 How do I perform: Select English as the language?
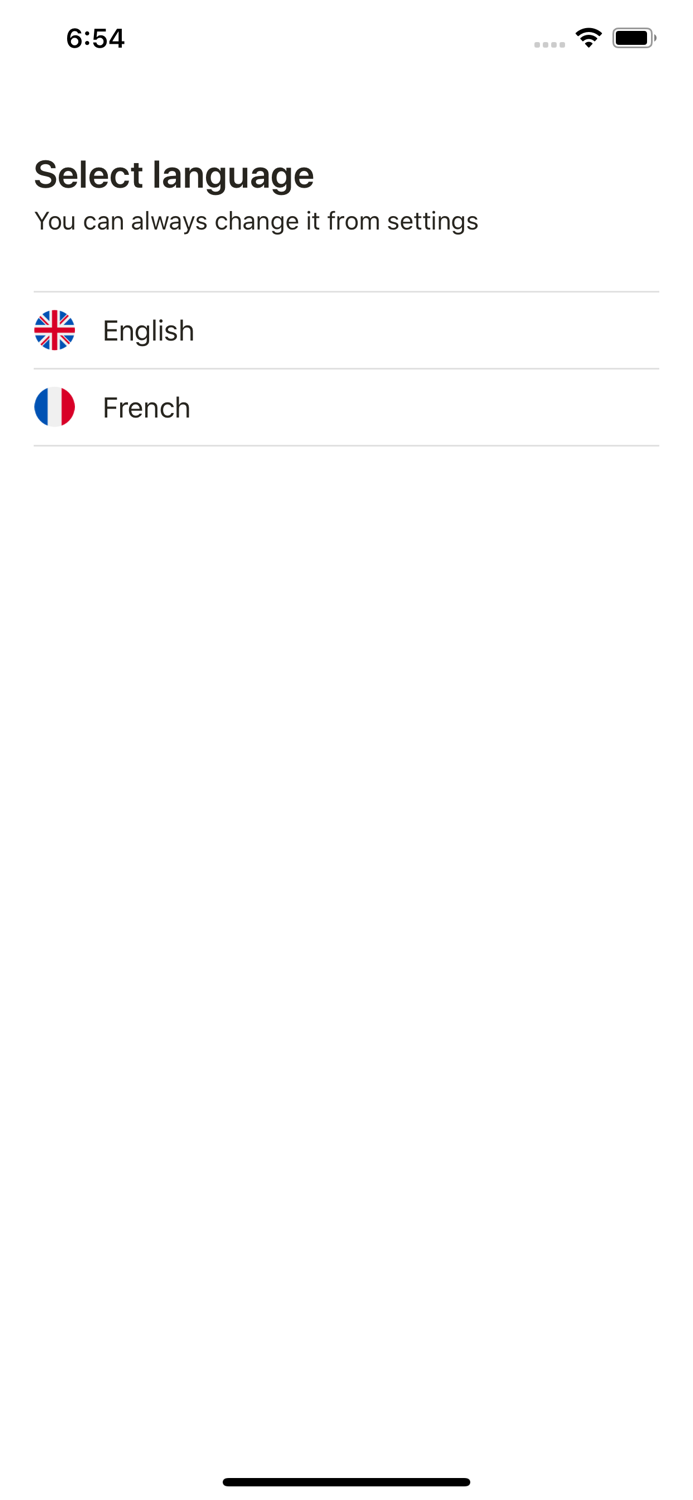[148, 331]
